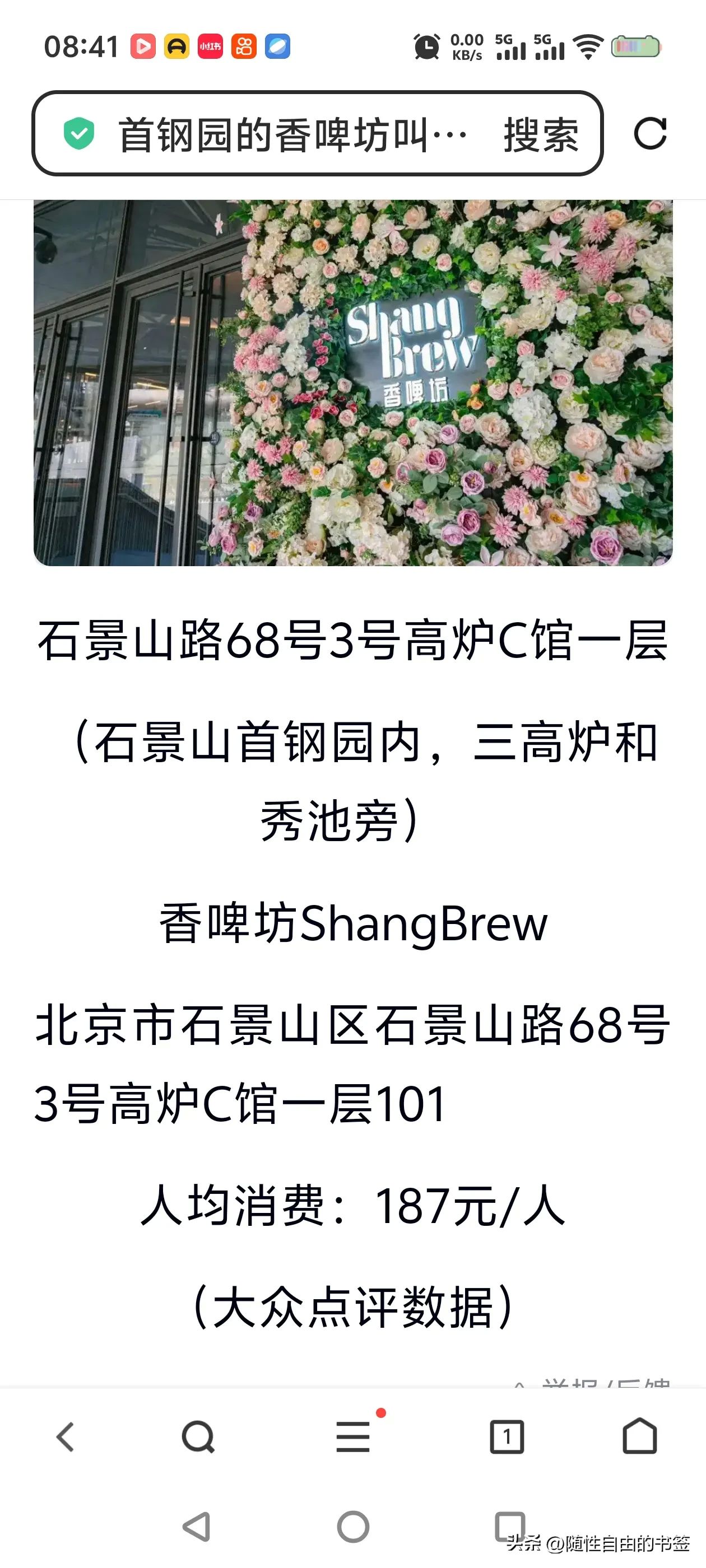Screen dimensions: 706x1568
Task: Open the tab switcher showing 1
Action: (x=507, y=1437)
